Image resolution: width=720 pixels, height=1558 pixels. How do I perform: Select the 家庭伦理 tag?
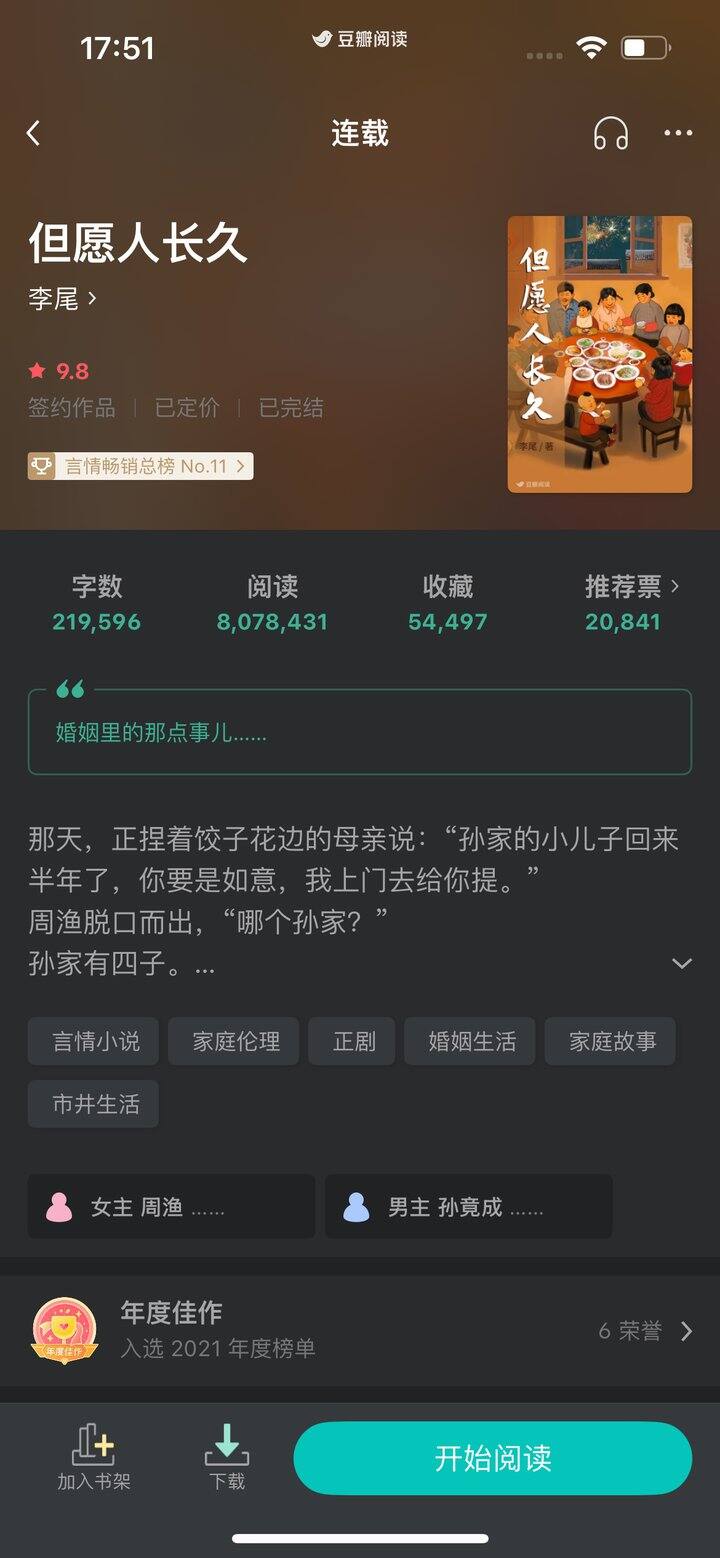click(x=236, y=1041)
